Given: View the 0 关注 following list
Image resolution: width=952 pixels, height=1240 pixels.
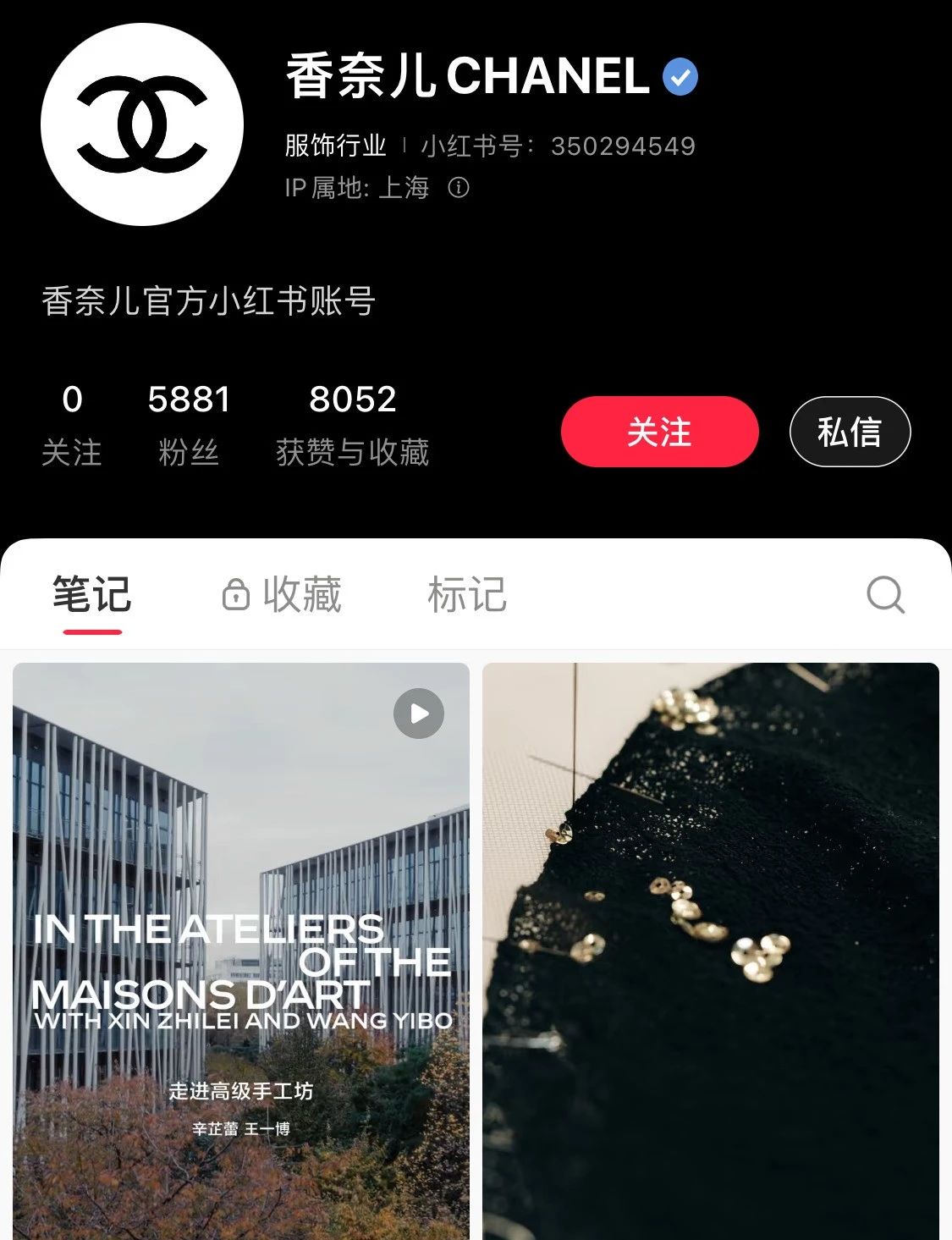Looking at the screenshot, I should [x=72, y=423].
